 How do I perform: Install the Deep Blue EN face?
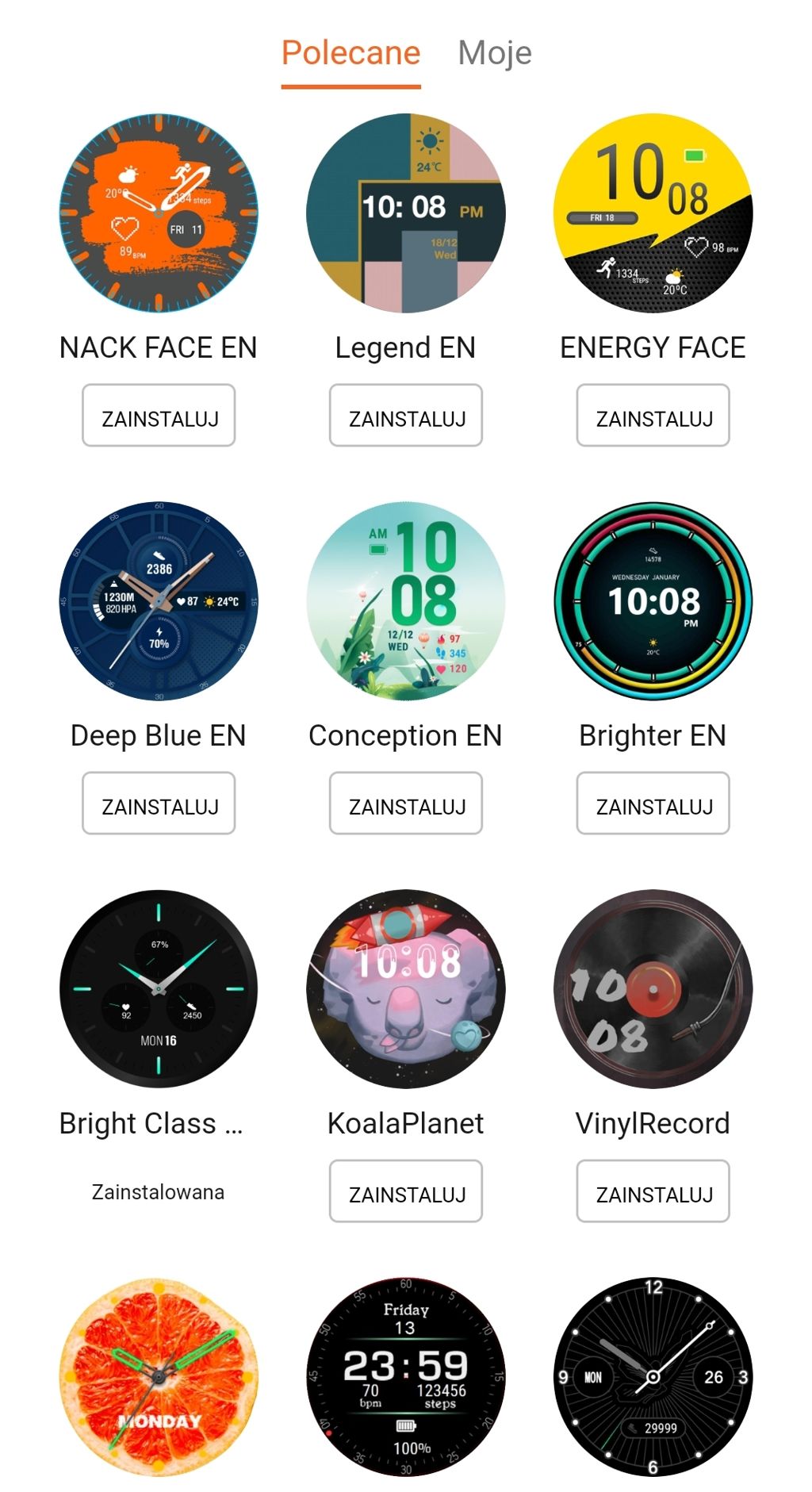point(159,804)
